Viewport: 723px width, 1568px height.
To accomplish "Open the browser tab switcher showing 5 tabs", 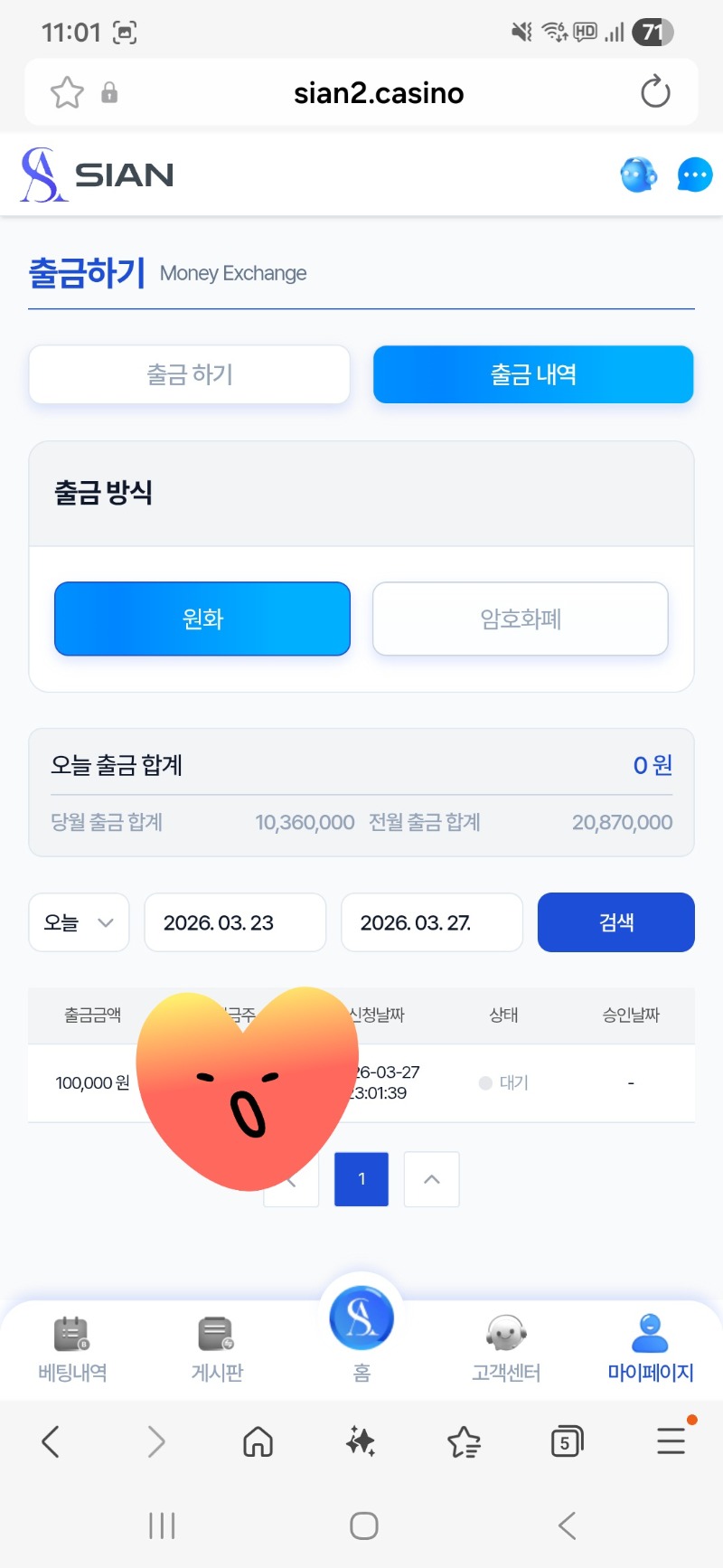I will [566, 1441].
